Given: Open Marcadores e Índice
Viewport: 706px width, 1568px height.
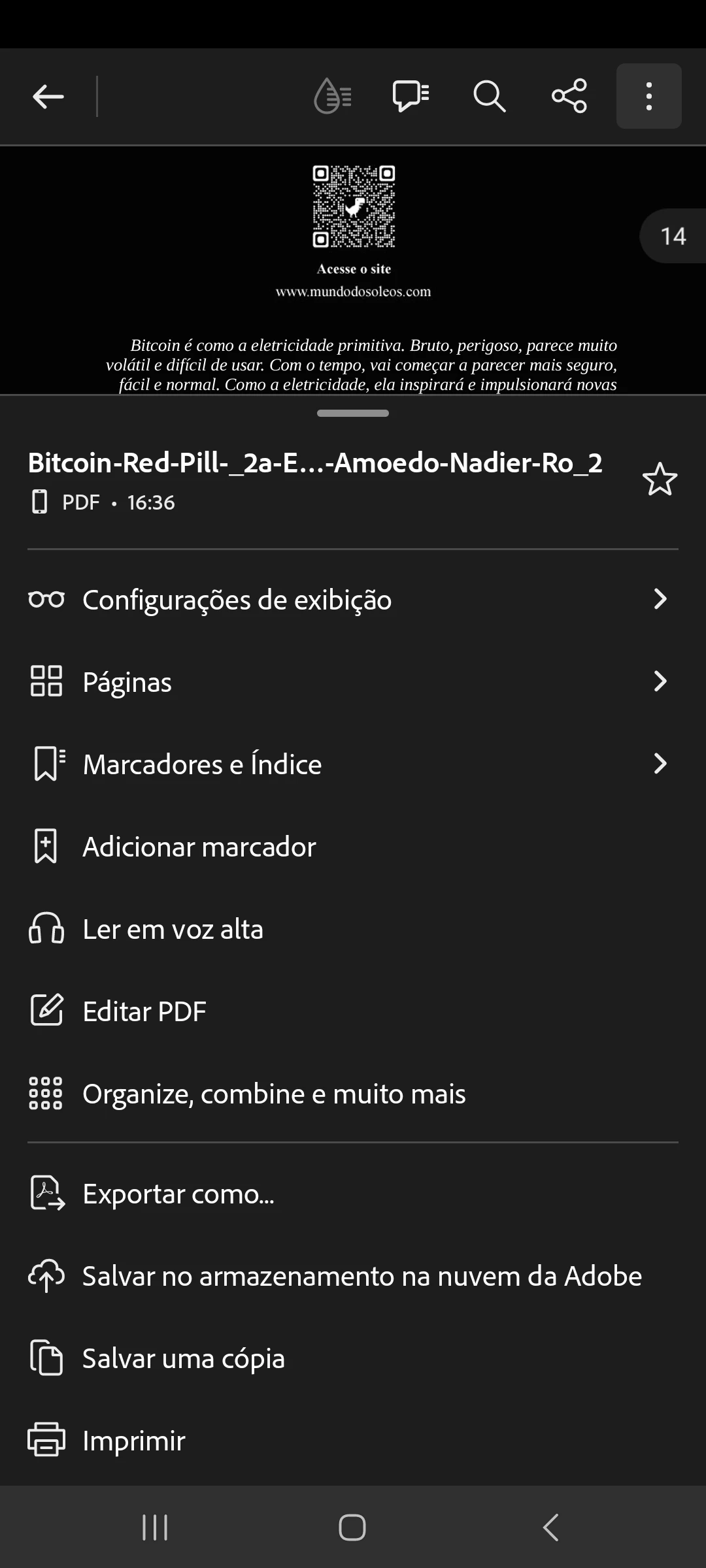Looking at the screenshot, I should (353, 764).
